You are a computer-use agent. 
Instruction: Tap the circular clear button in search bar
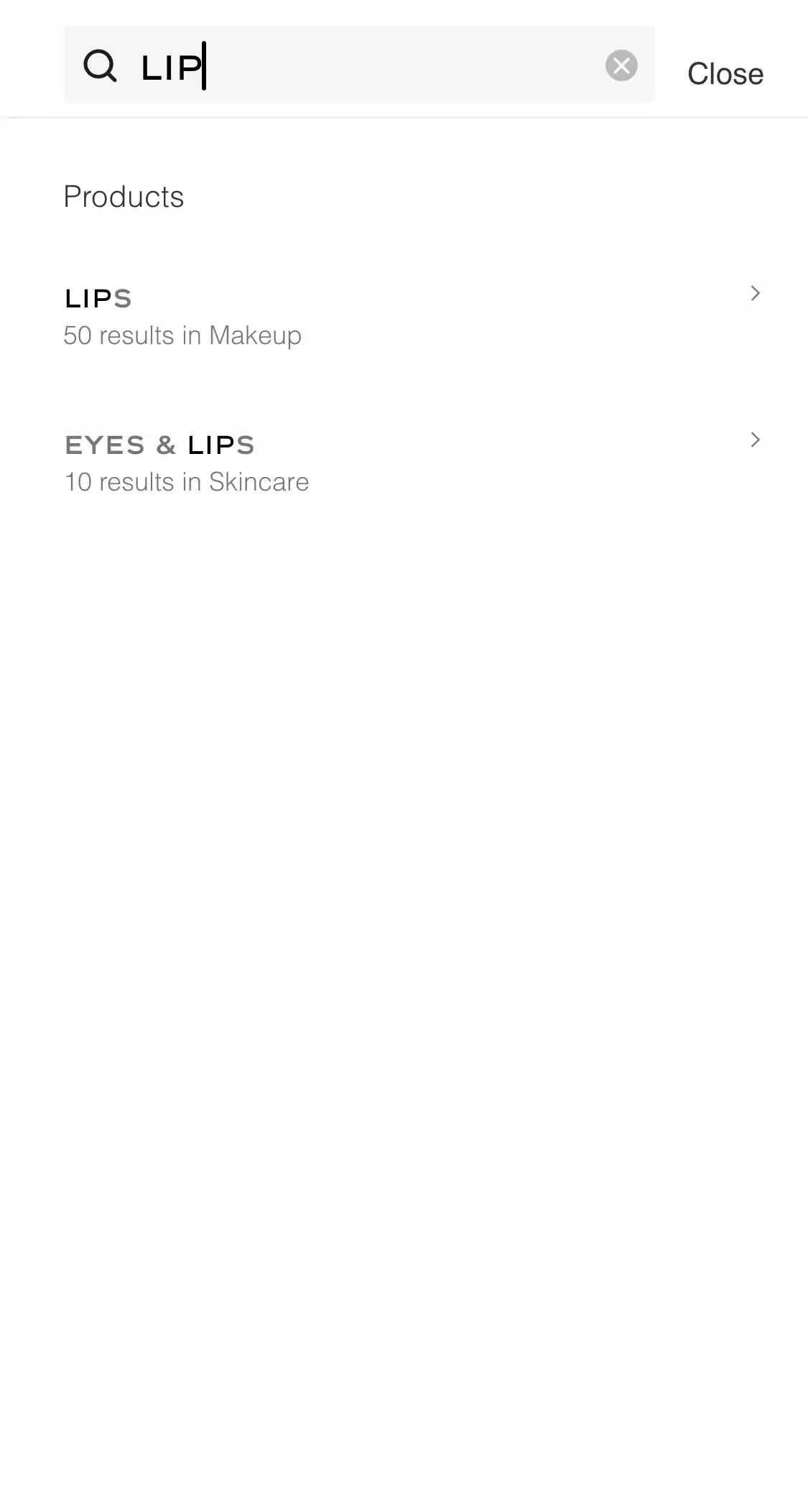tap(621, 65)
